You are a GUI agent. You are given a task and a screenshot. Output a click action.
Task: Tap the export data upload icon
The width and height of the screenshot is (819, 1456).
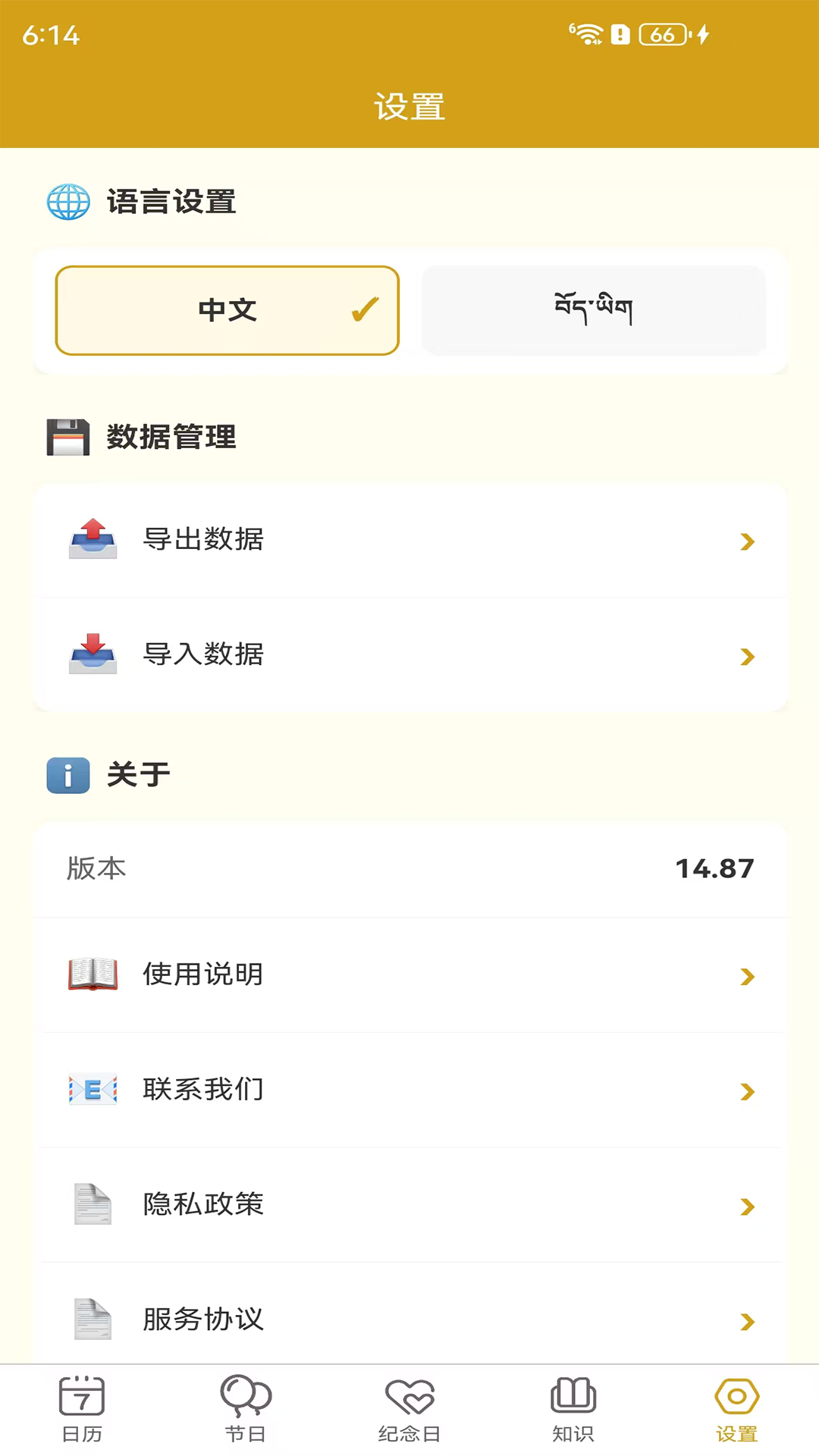93,539
